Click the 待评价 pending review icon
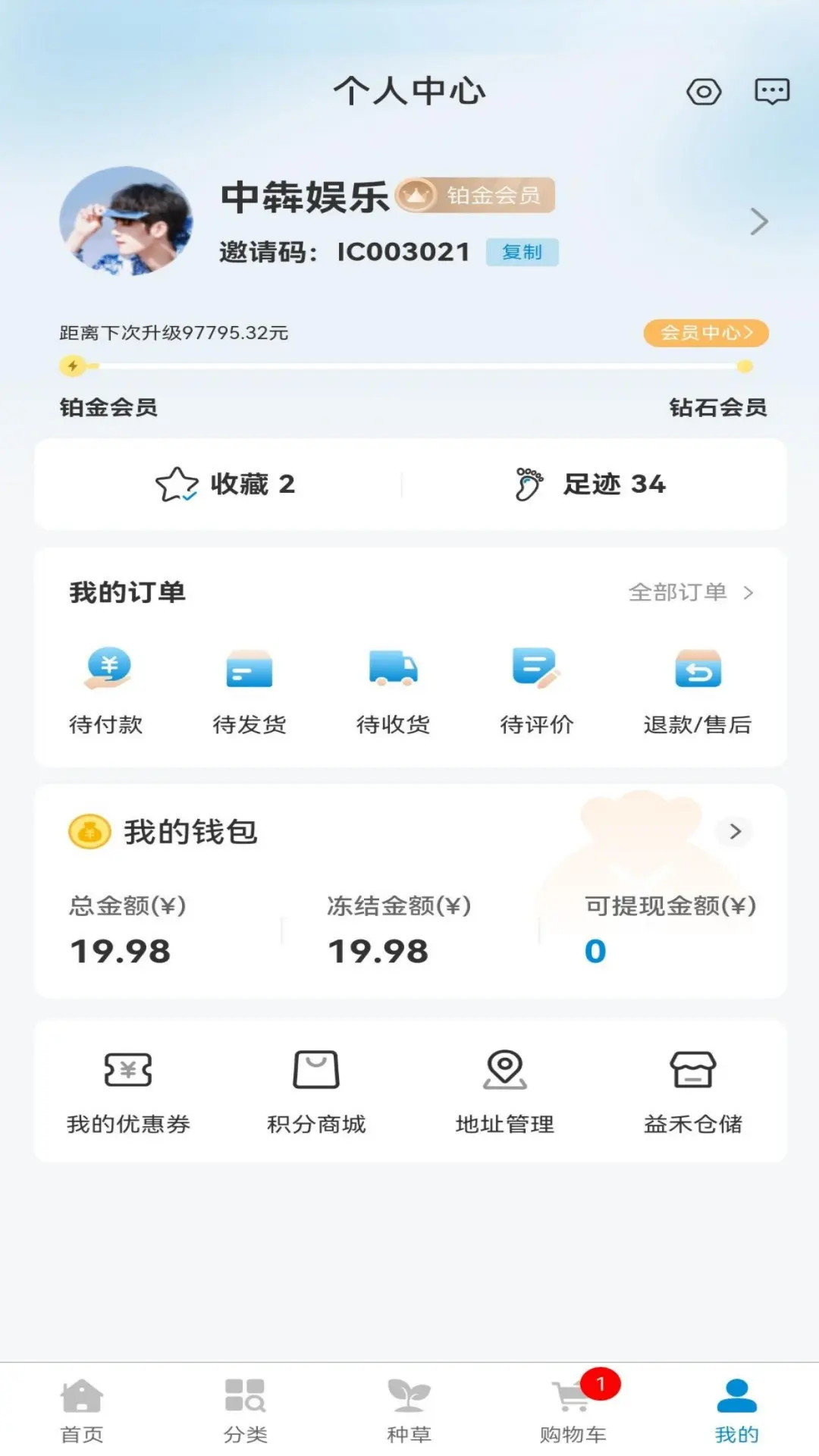Screen dimensions: 819x1456 click(537, 690)
